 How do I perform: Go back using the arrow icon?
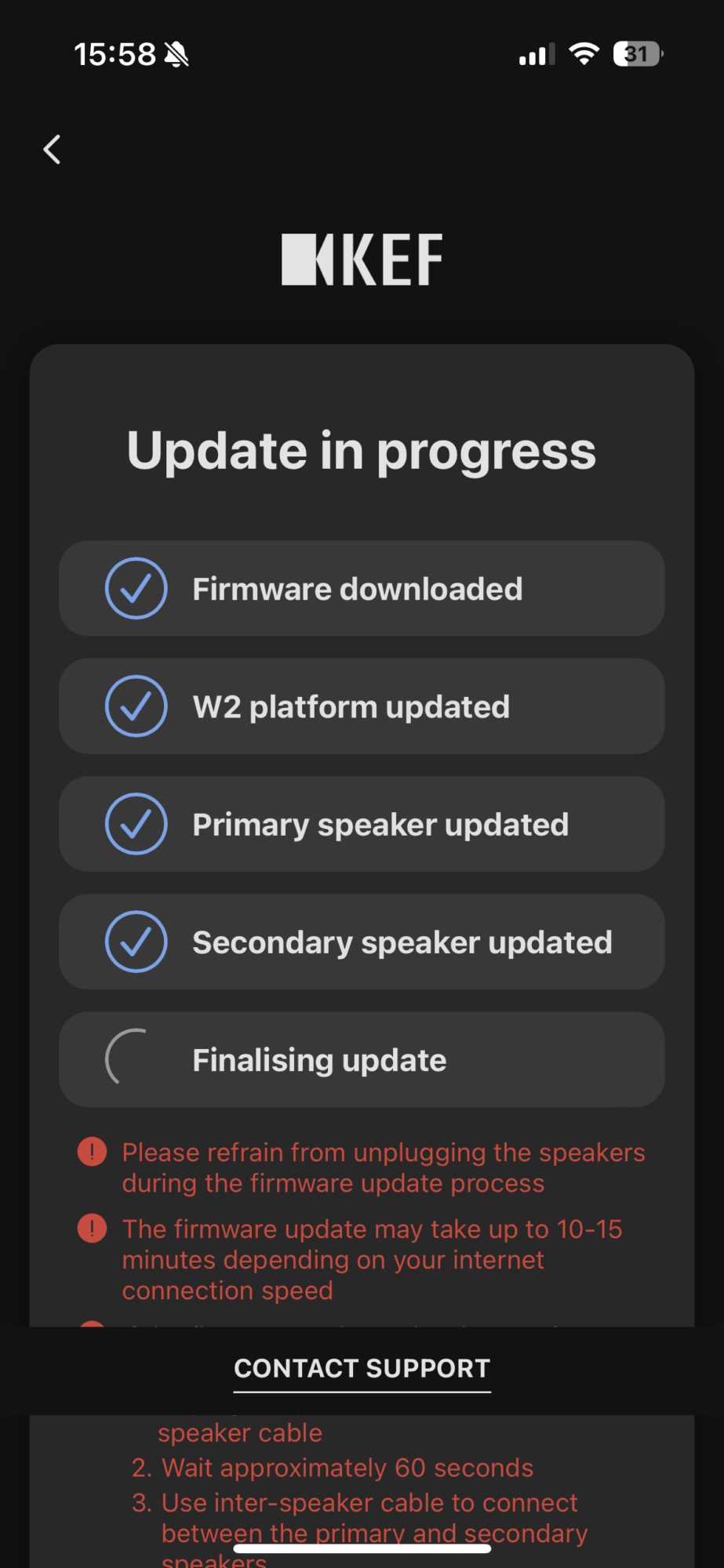tap(52, 149)
